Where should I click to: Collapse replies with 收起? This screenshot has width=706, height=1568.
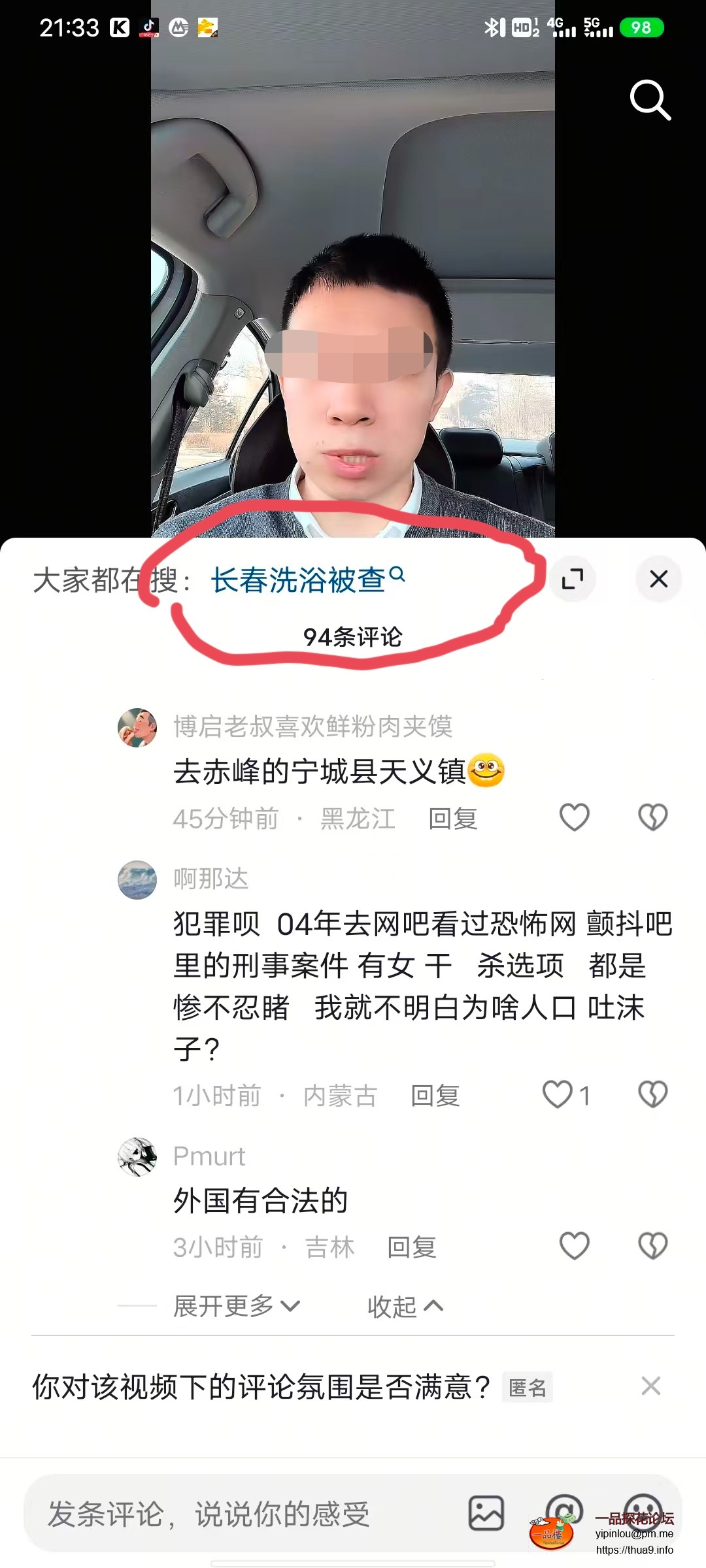coord(405,1306)
